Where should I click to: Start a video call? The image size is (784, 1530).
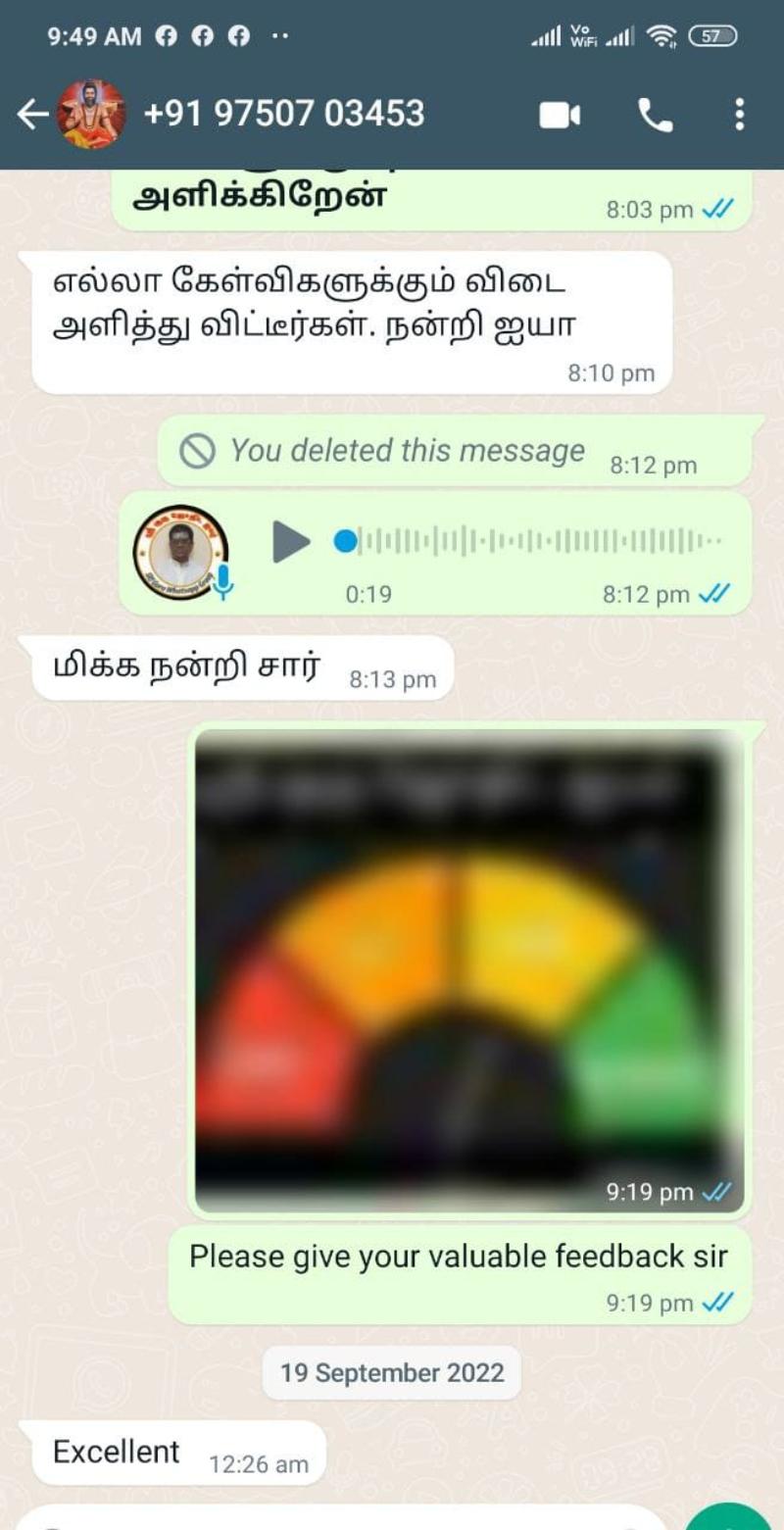[x=560, y=116]
